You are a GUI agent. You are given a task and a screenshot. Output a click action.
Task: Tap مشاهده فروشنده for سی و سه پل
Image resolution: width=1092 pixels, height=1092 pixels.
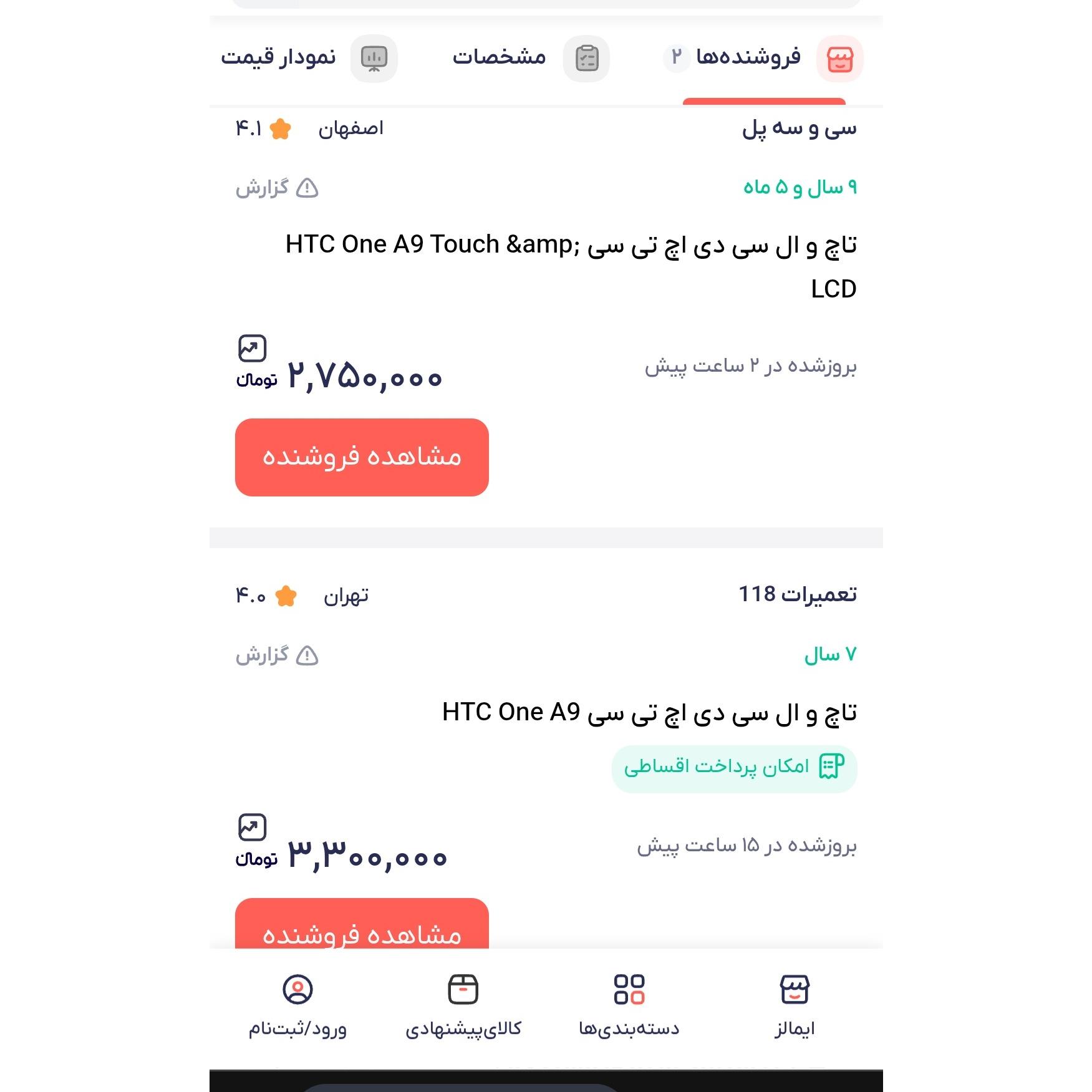(x=362, y=457)
